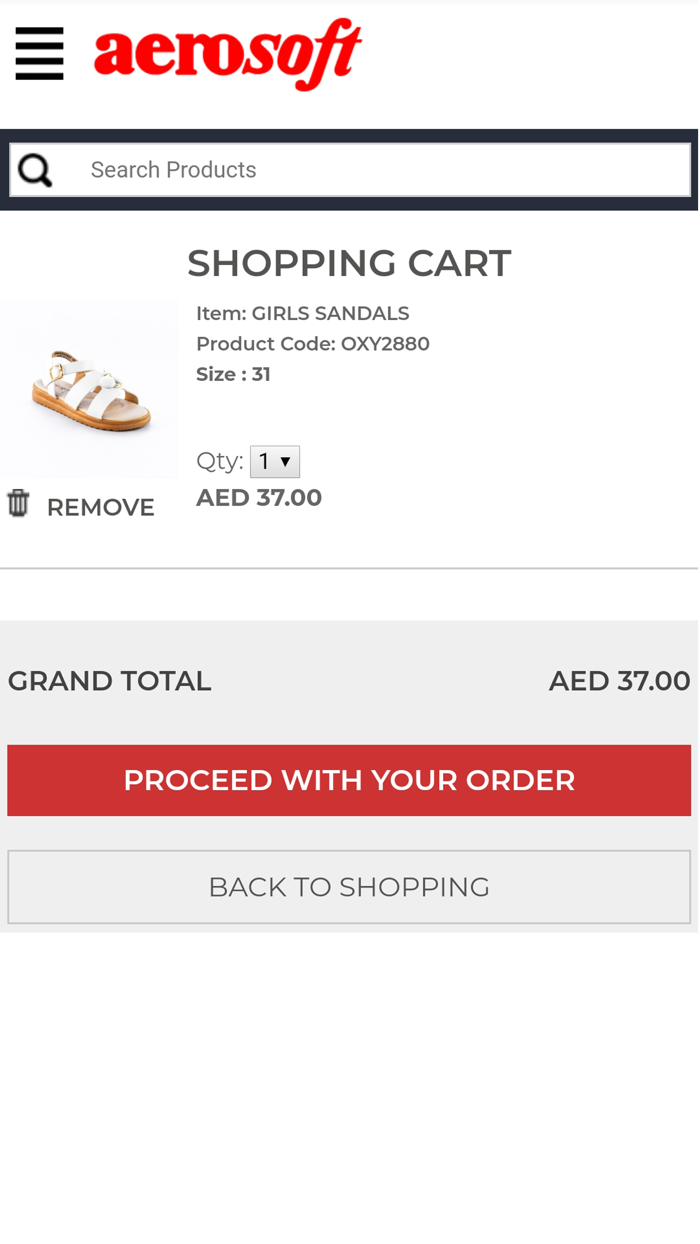Tap the magnifying glass search icon
The width and height of the screenshot is (700, 1244).
[36, 170]
